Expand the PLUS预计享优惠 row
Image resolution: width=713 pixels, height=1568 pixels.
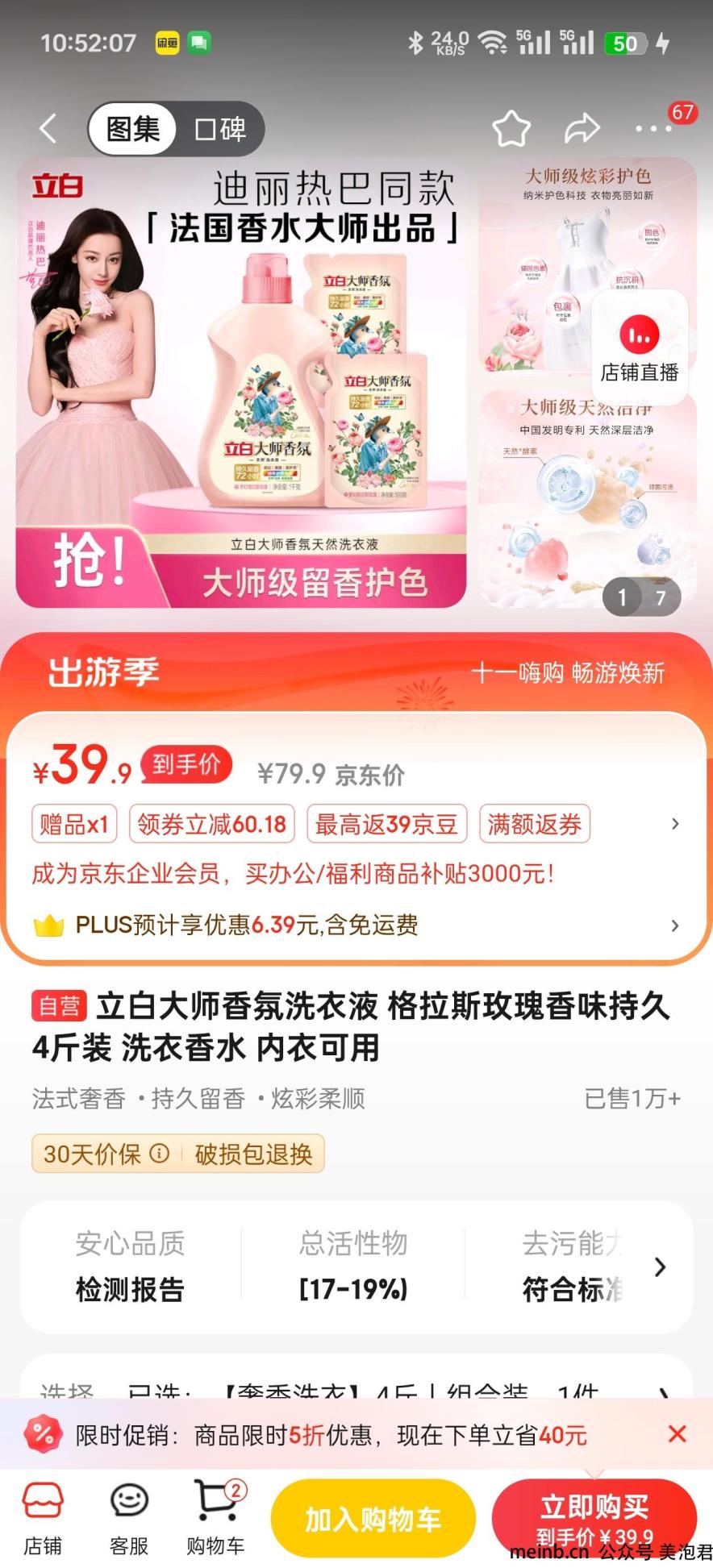[356, 925]
